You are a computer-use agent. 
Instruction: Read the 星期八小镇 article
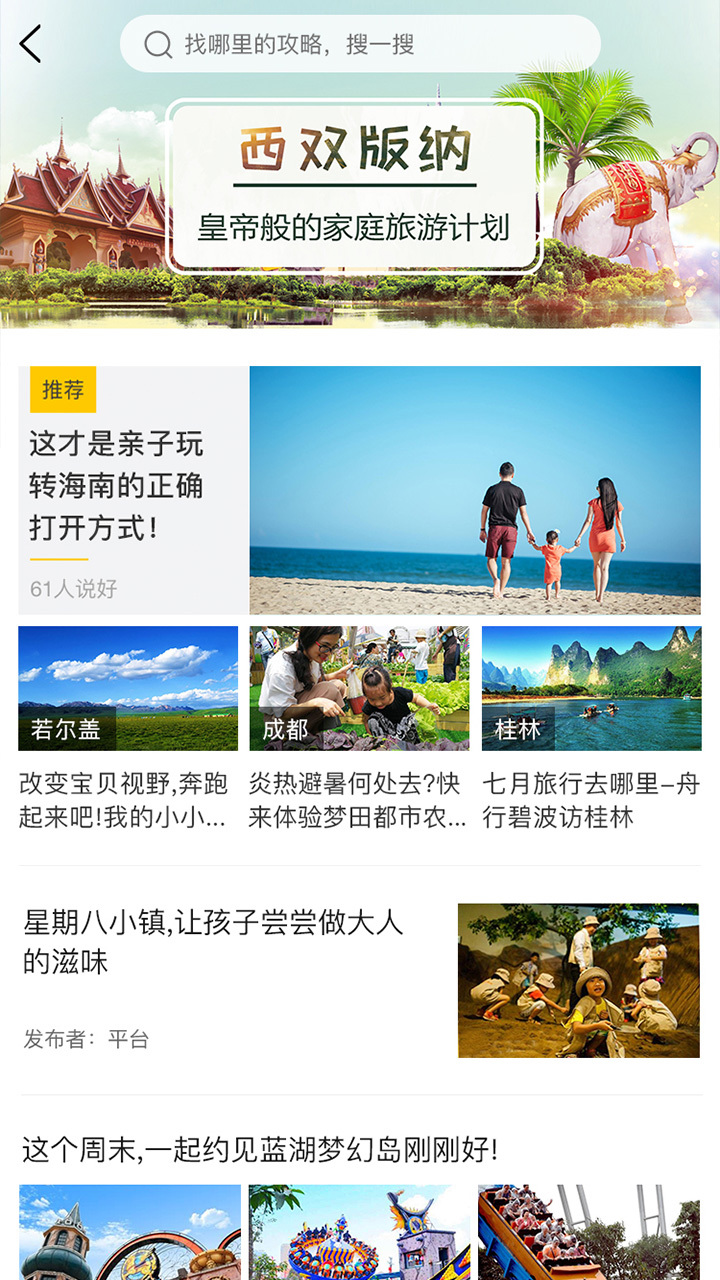[360, 980]
